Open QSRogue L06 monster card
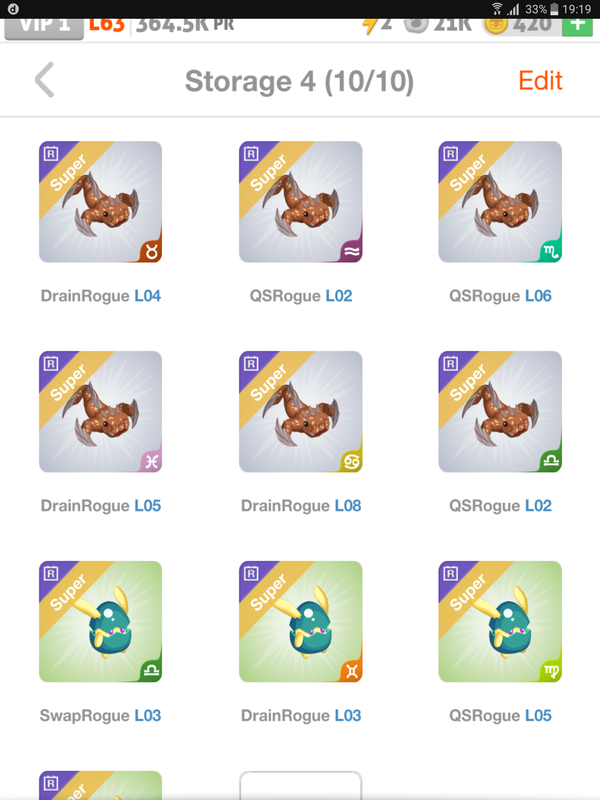 (500, 202)
